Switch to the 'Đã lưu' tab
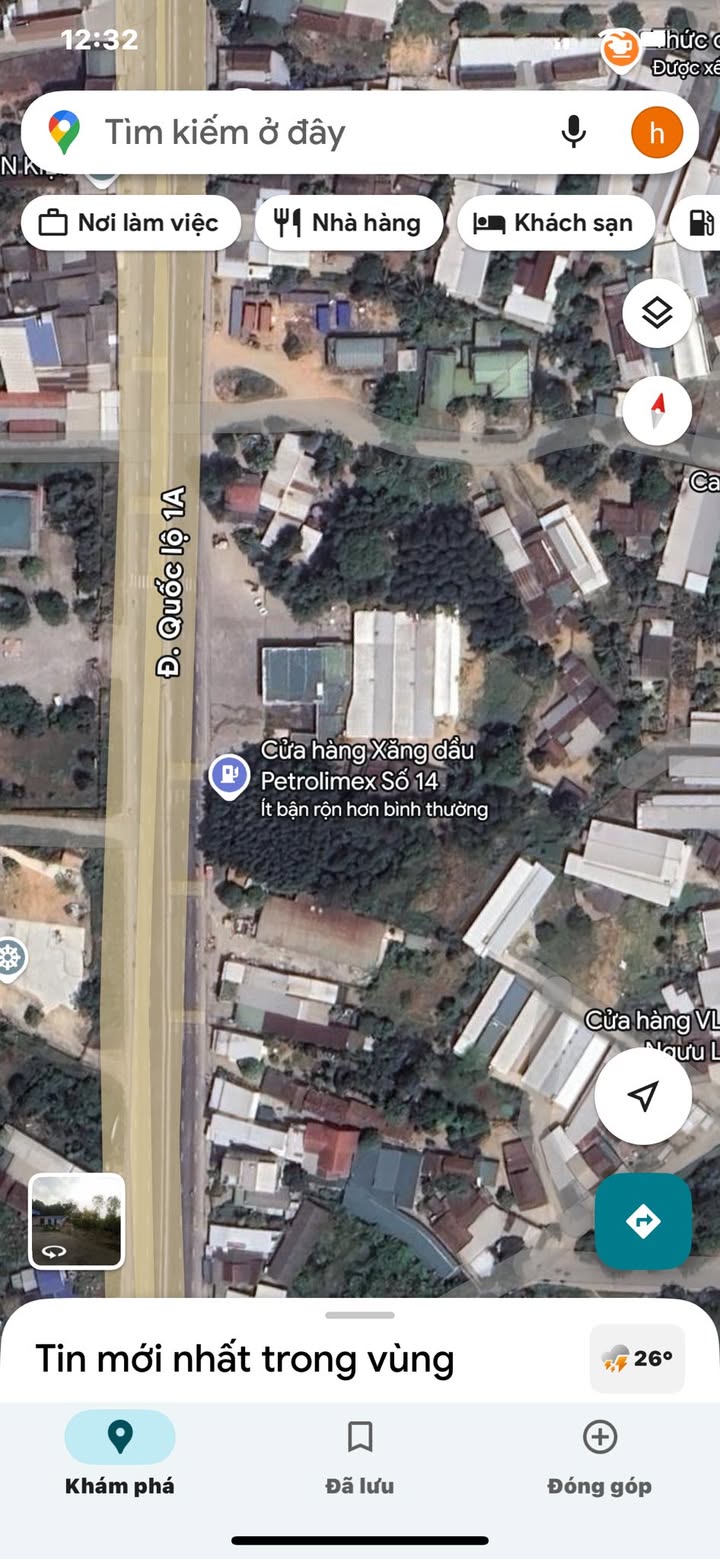Image resolution: width=720 pixels, height=1559 pixels. (360, 1458)
